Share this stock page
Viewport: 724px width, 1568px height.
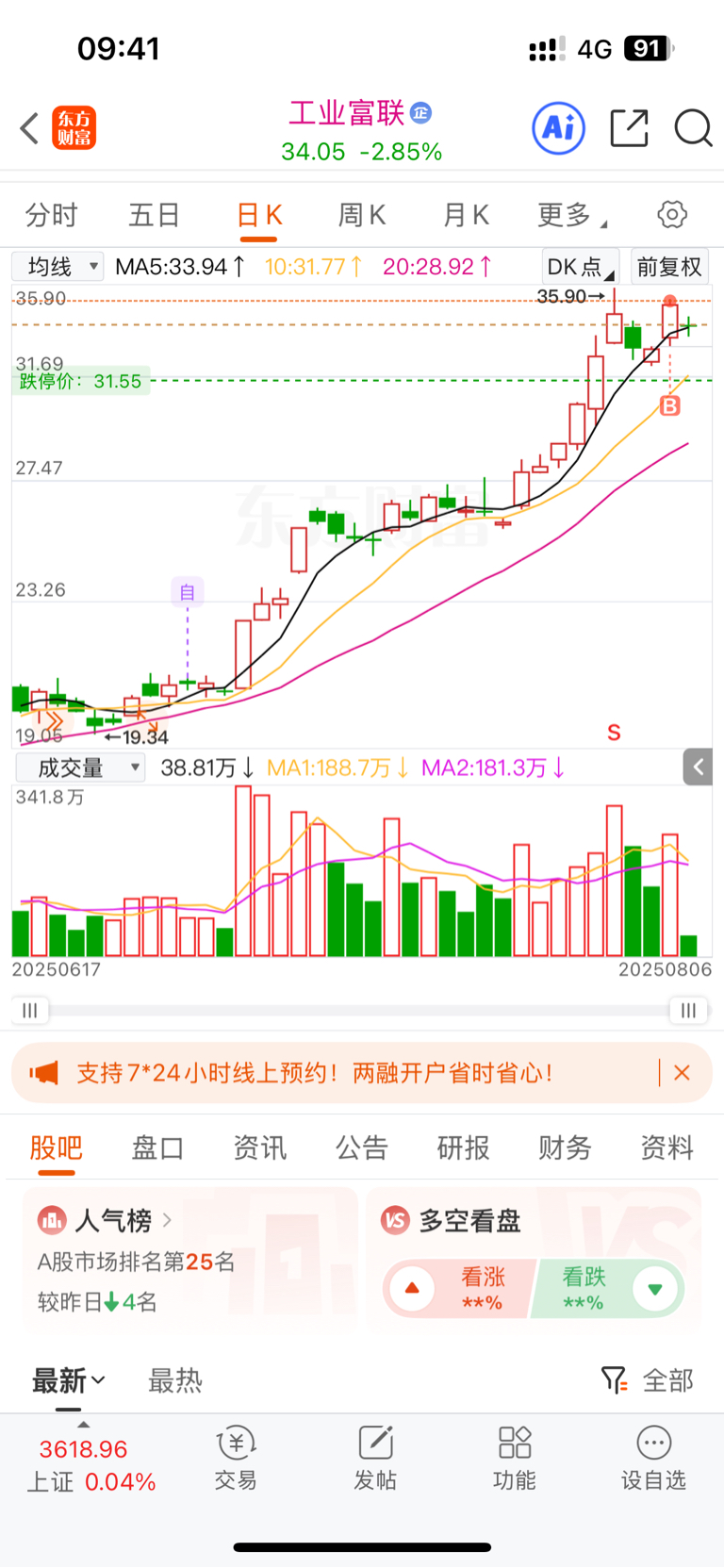(630, 128)
